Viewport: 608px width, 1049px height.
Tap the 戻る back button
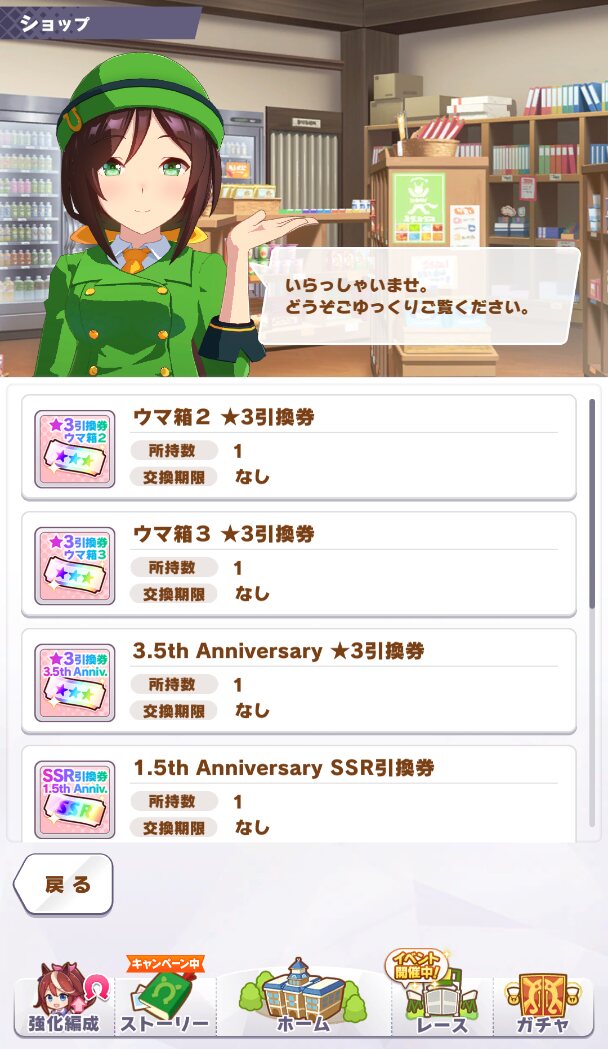click(64, 884)
